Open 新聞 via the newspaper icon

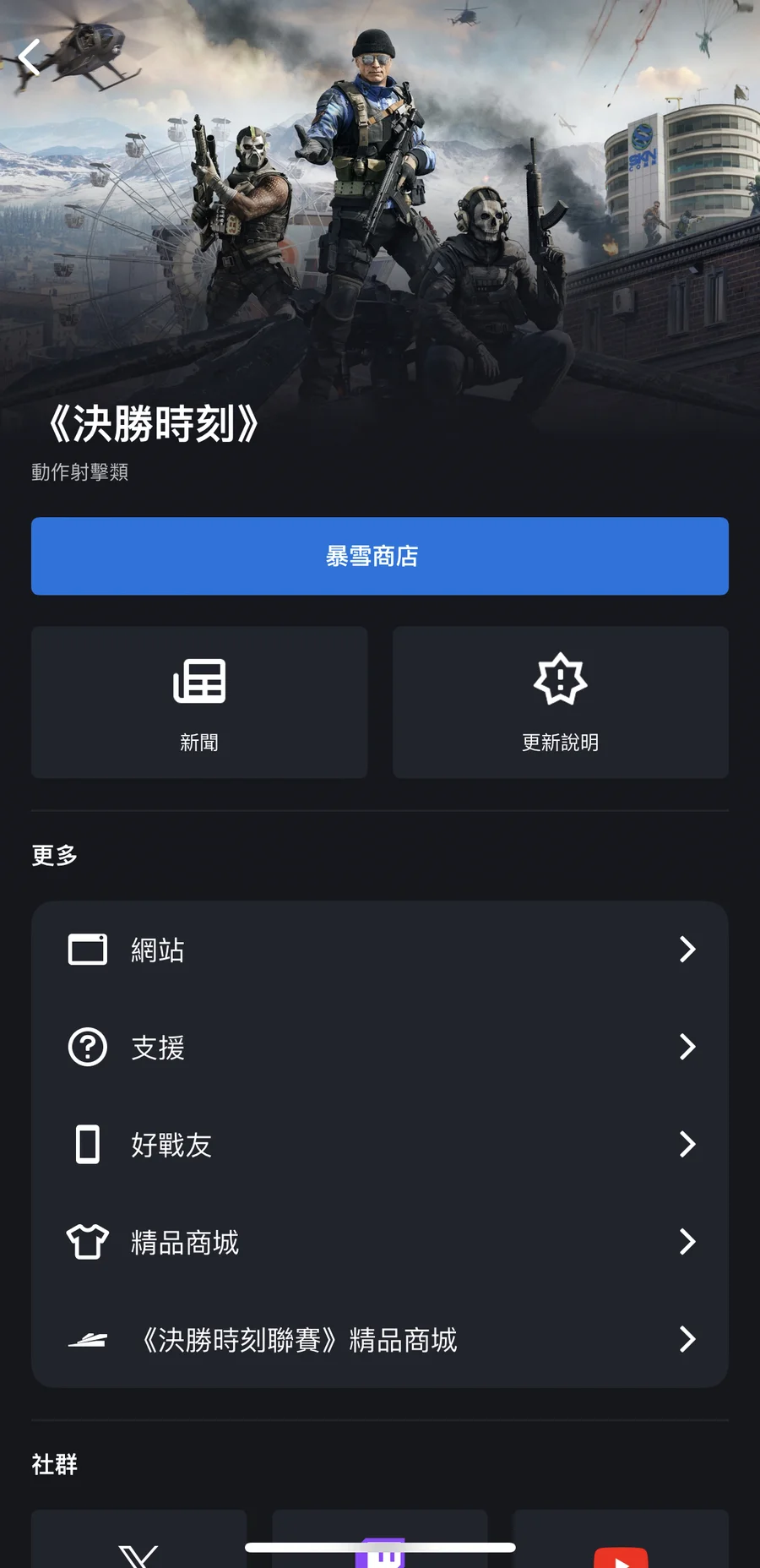point(199,680)
